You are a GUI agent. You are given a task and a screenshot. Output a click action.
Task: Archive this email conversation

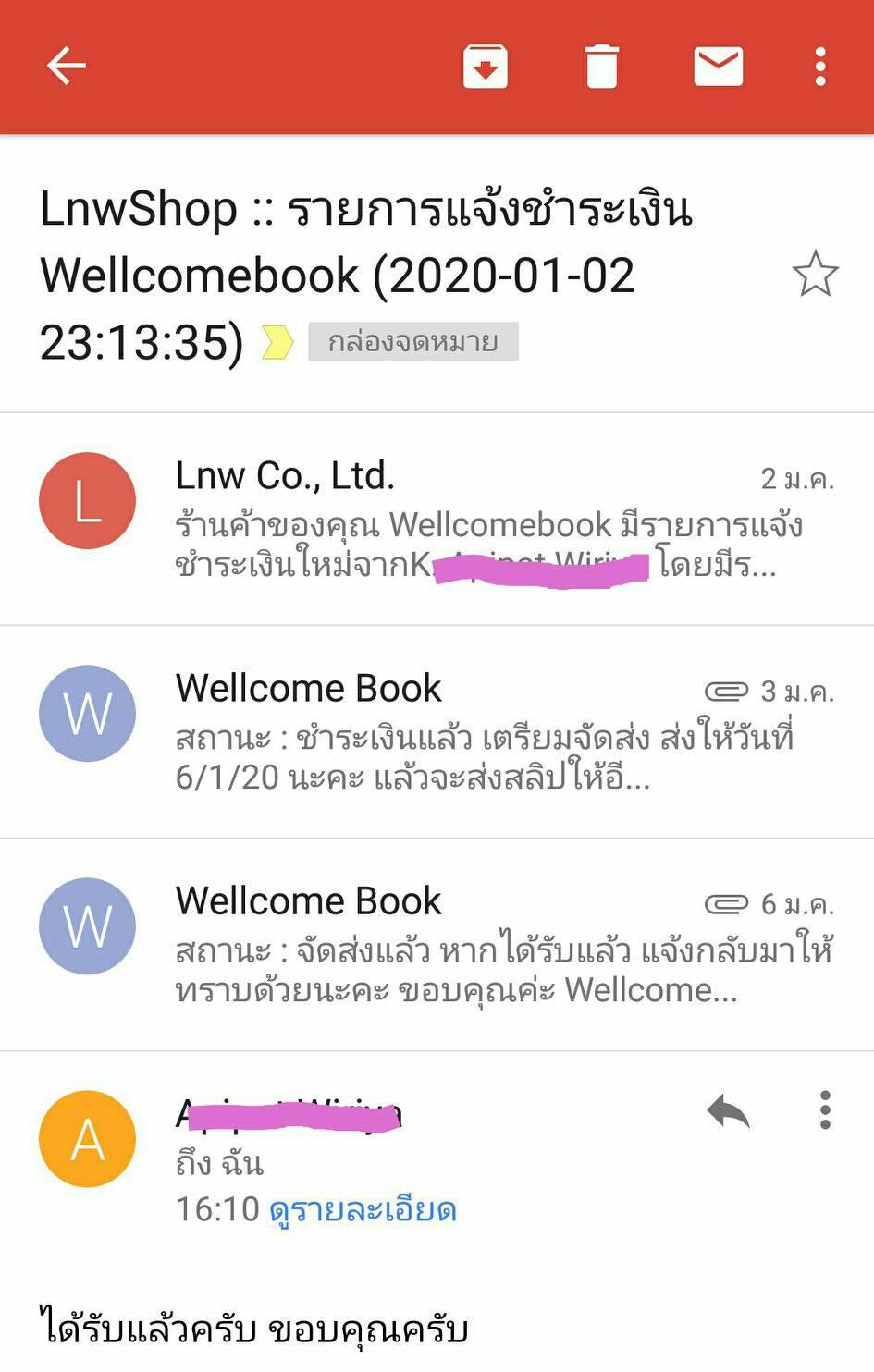[x=486, y=67]
